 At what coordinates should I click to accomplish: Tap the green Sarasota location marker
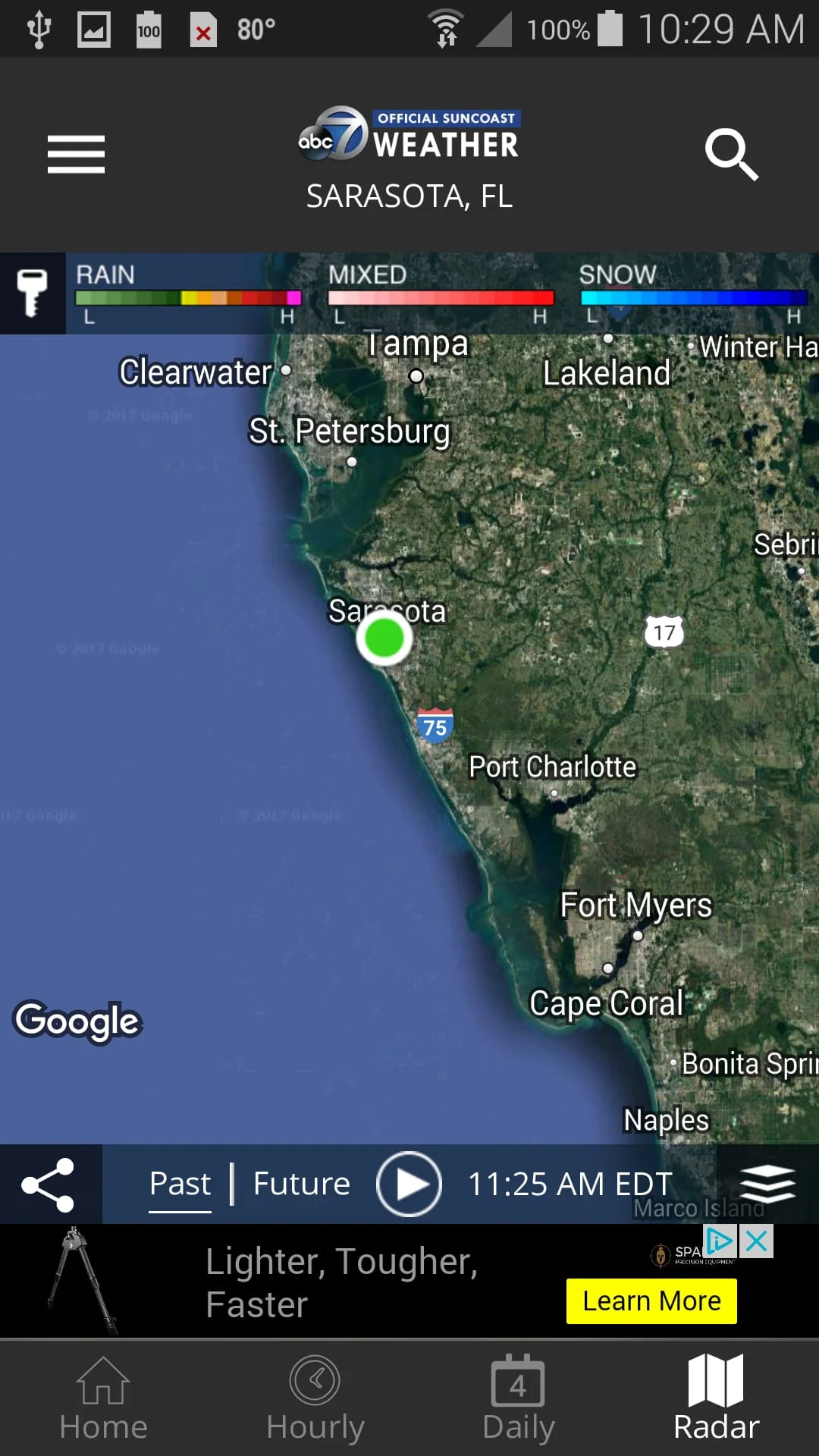(384, 638)
